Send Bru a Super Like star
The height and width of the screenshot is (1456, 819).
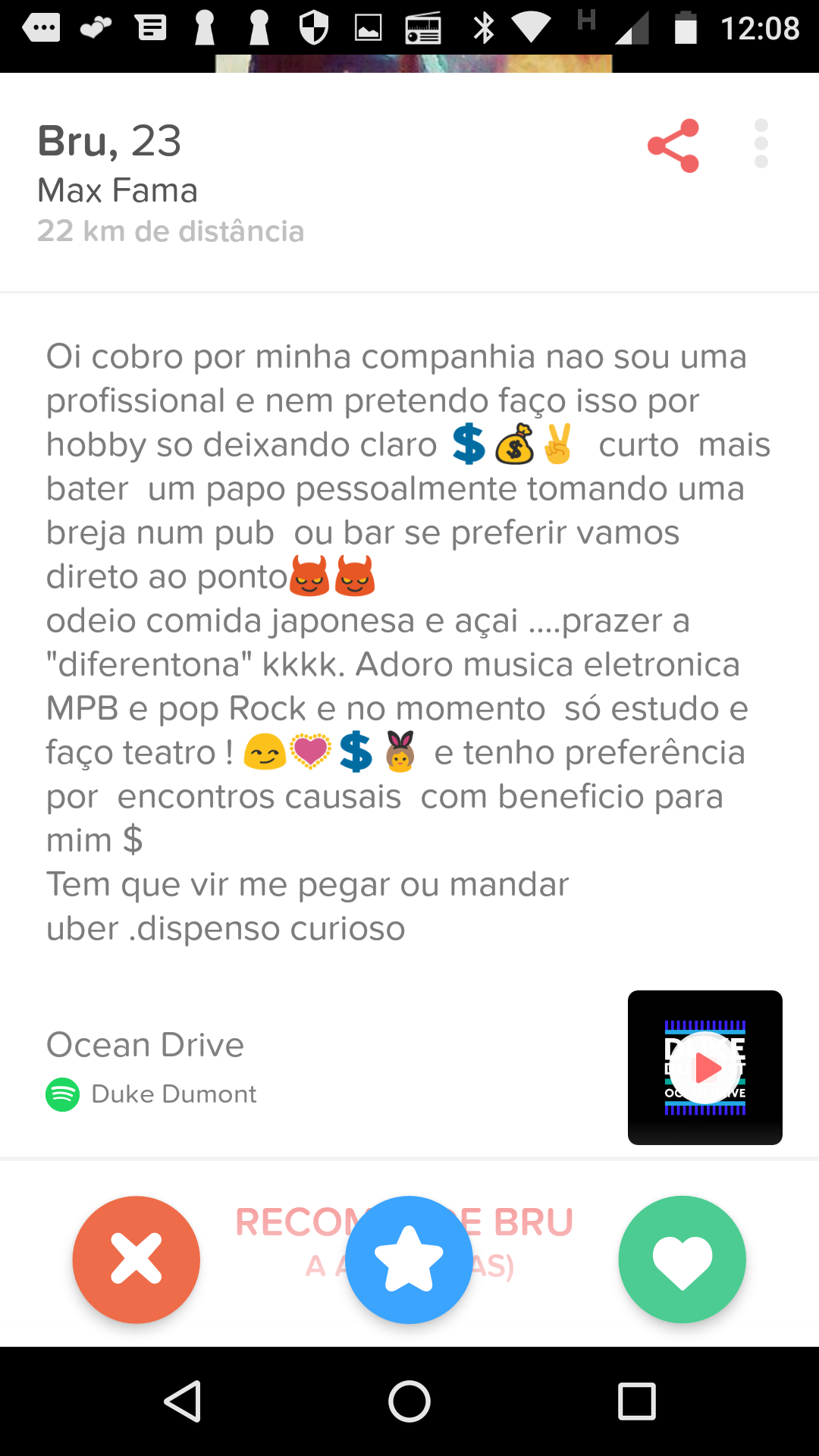tap(409, 1259)
